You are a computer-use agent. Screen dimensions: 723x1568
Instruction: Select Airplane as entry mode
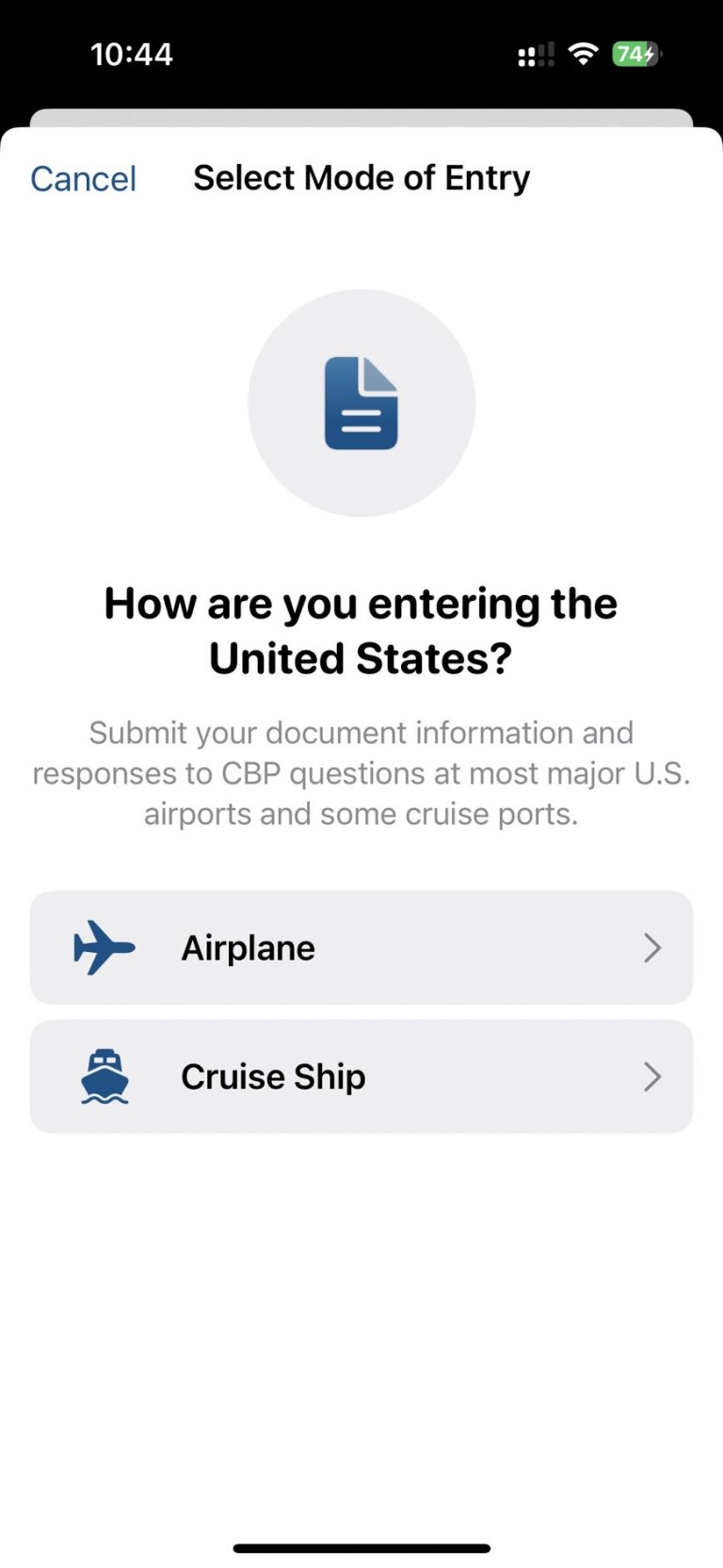click(x=361, y=947)
